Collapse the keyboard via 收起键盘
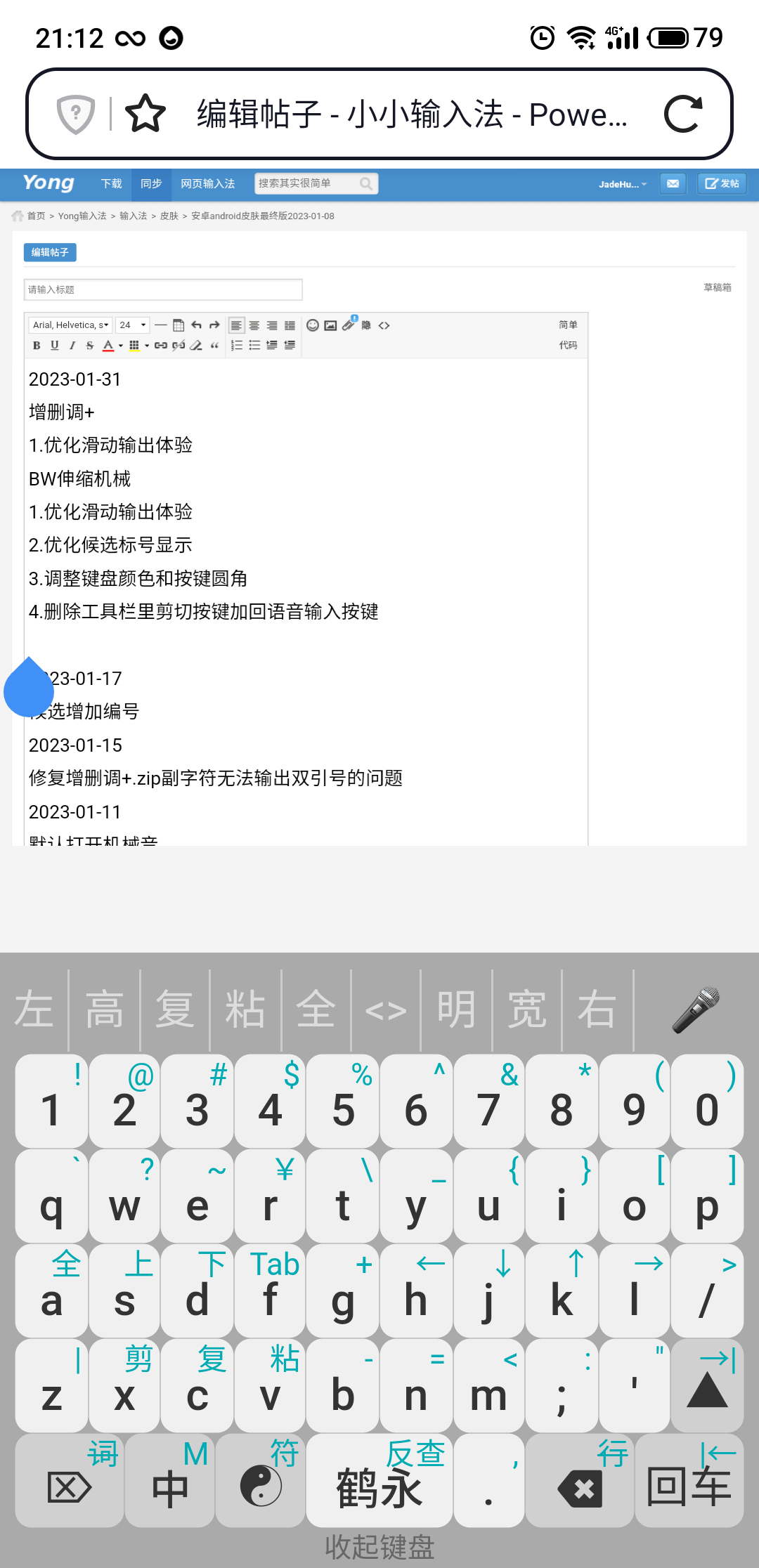This screenshot has height=1568, width=759. click(379, 1548)
